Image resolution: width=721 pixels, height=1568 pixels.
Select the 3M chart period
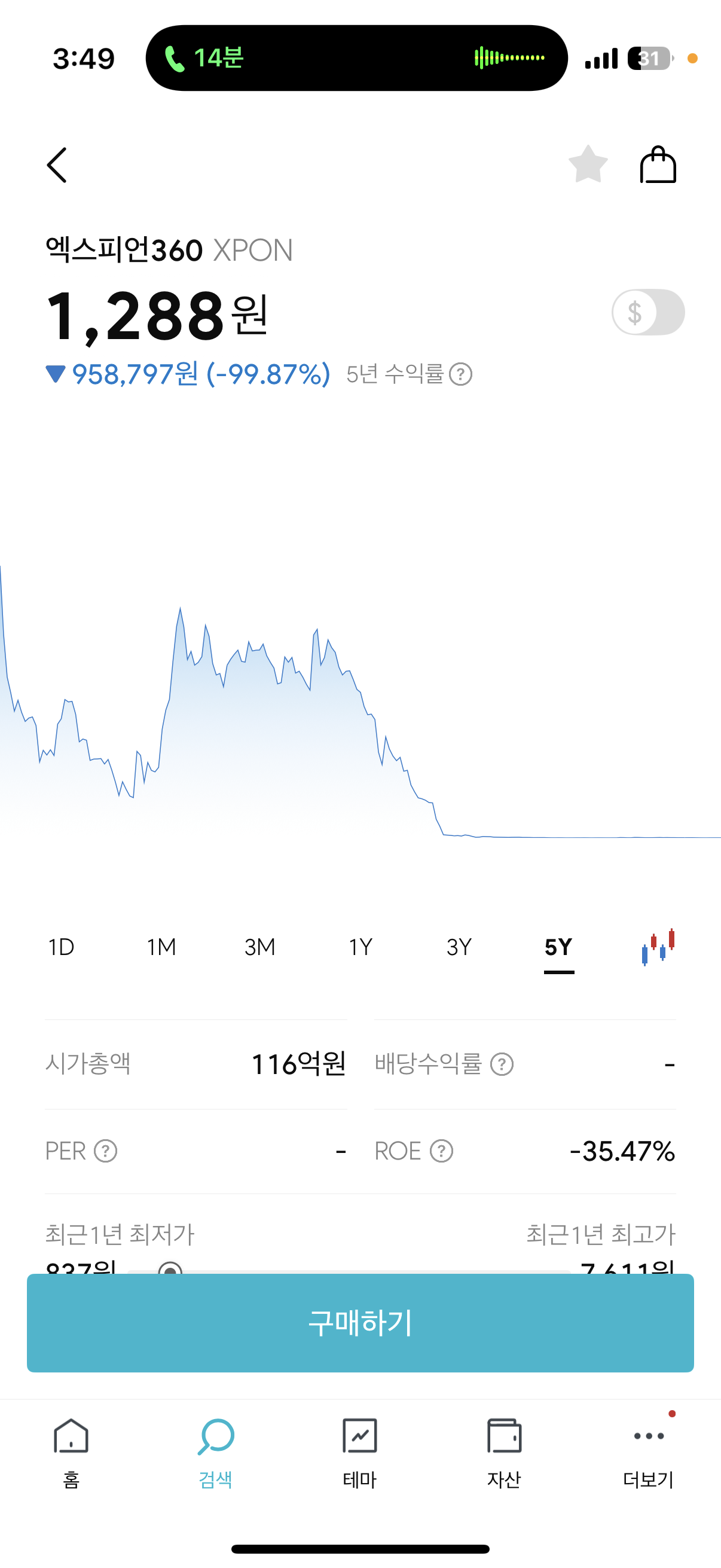click(x=260, y=947)
